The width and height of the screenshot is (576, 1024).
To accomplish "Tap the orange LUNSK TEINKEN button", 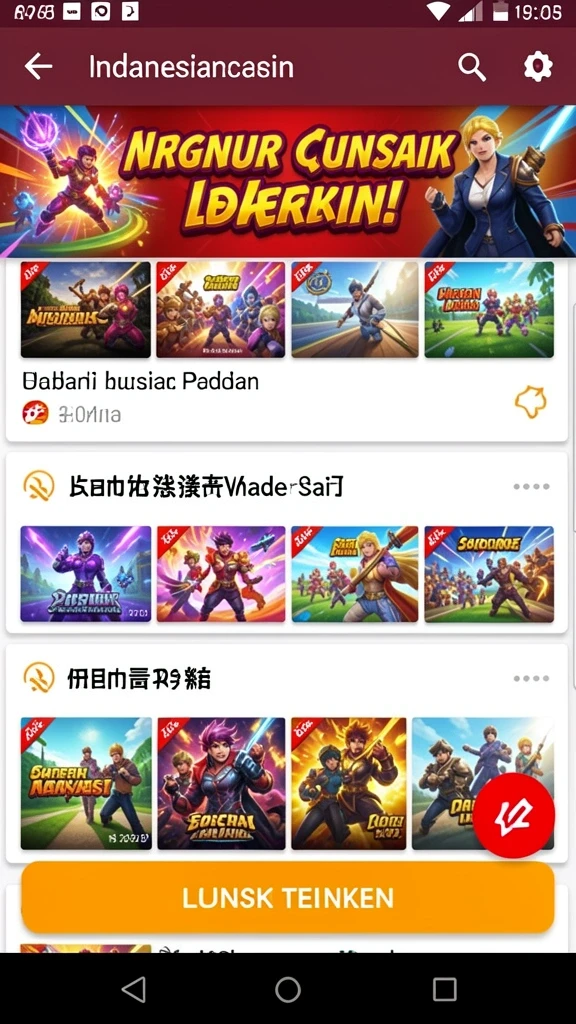I will click(288, 897).
